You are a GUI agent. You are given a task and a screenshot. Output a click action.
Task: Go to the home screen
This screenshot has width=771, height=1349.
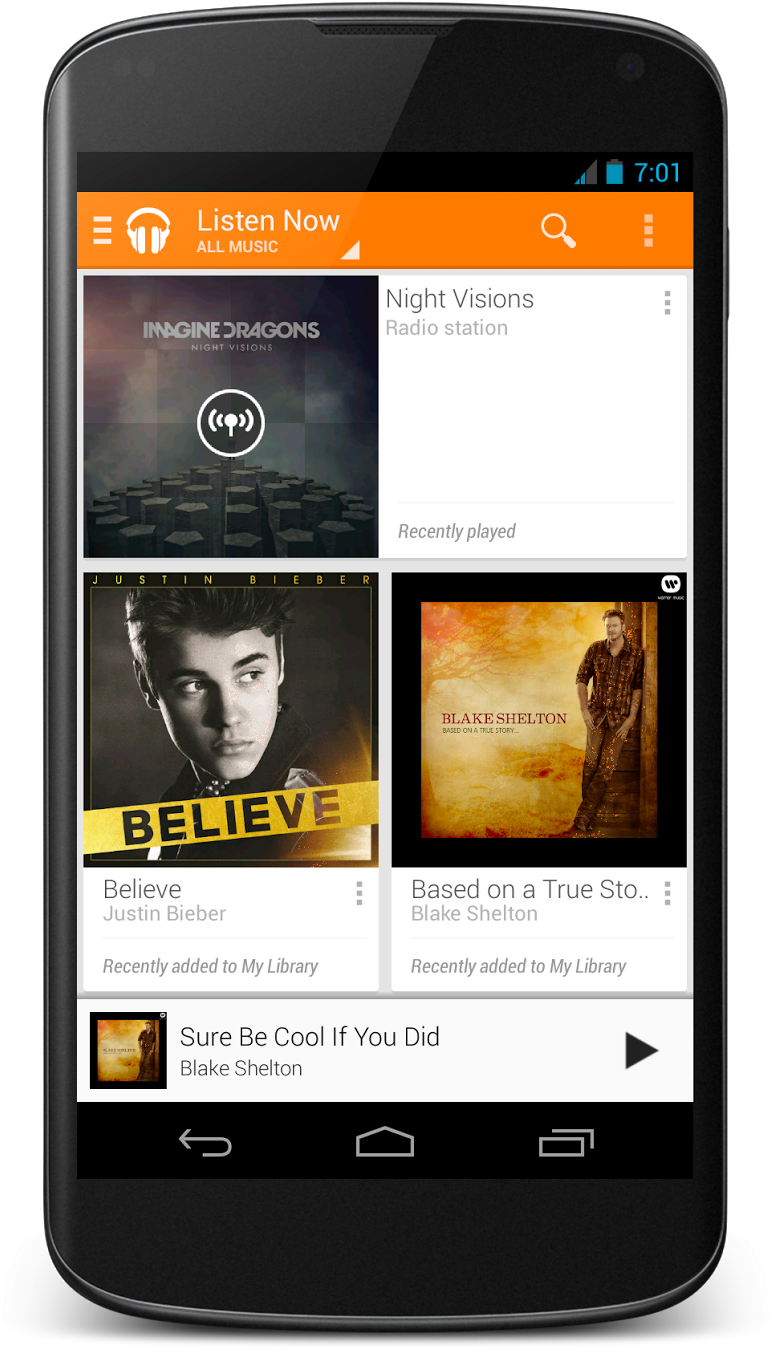(385, 1142)
